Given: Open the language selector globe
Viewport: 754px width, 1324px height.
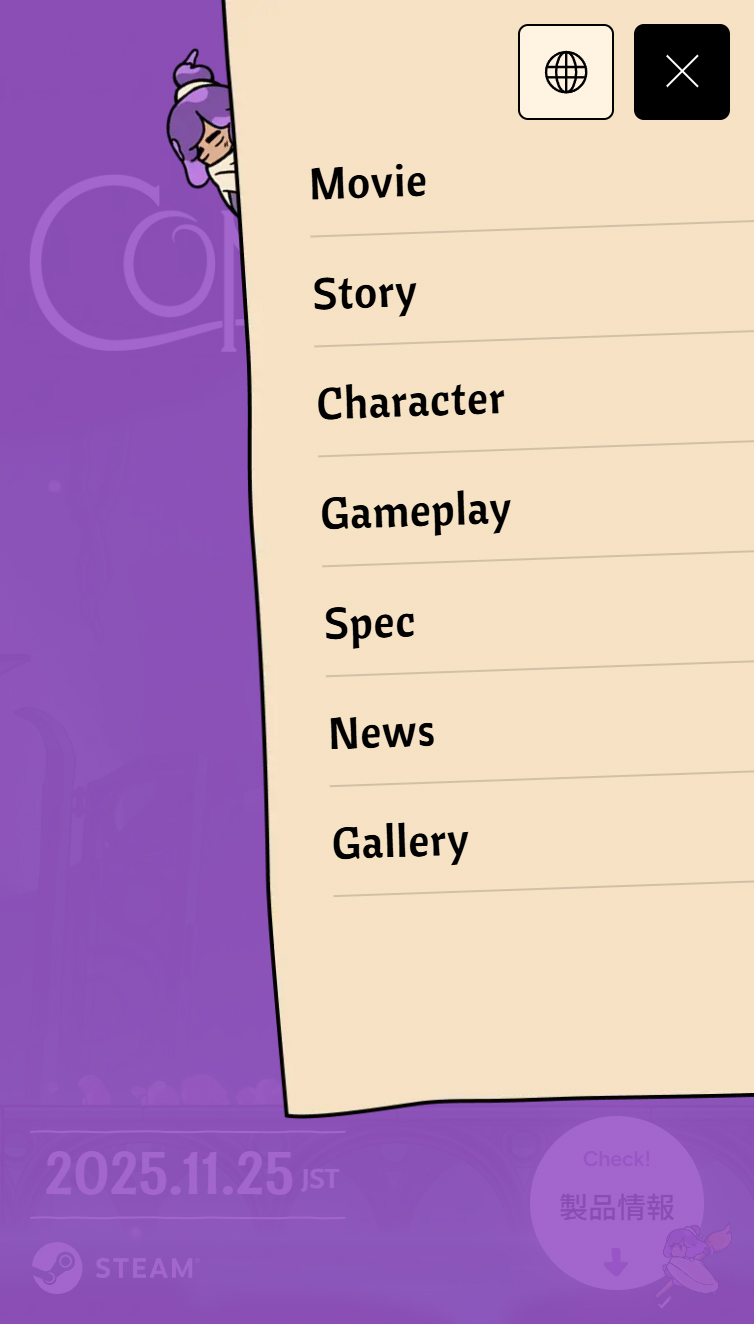Looking at the screenshot, I should 566,72.
